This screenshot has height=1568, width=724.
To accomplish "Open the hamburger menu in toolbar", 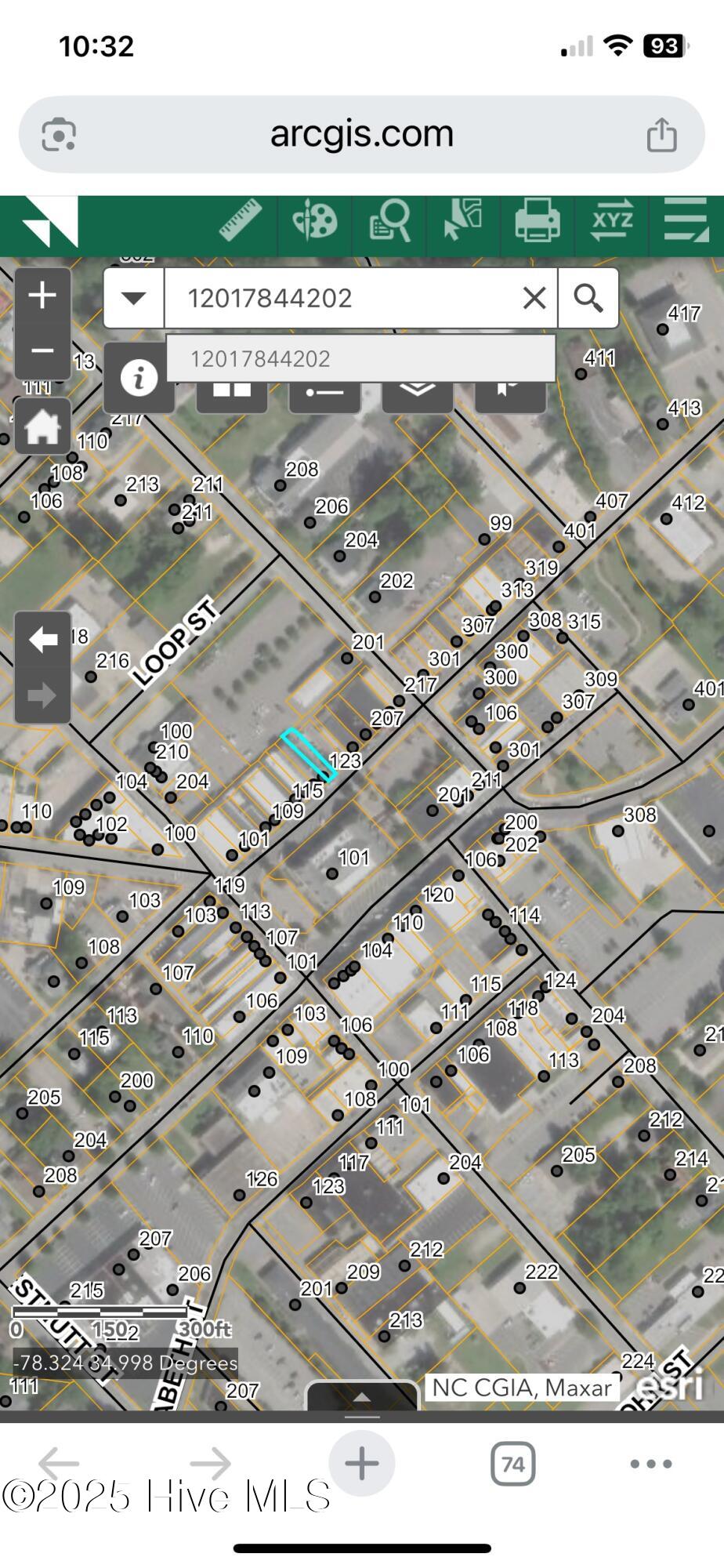I will [686, 222].
